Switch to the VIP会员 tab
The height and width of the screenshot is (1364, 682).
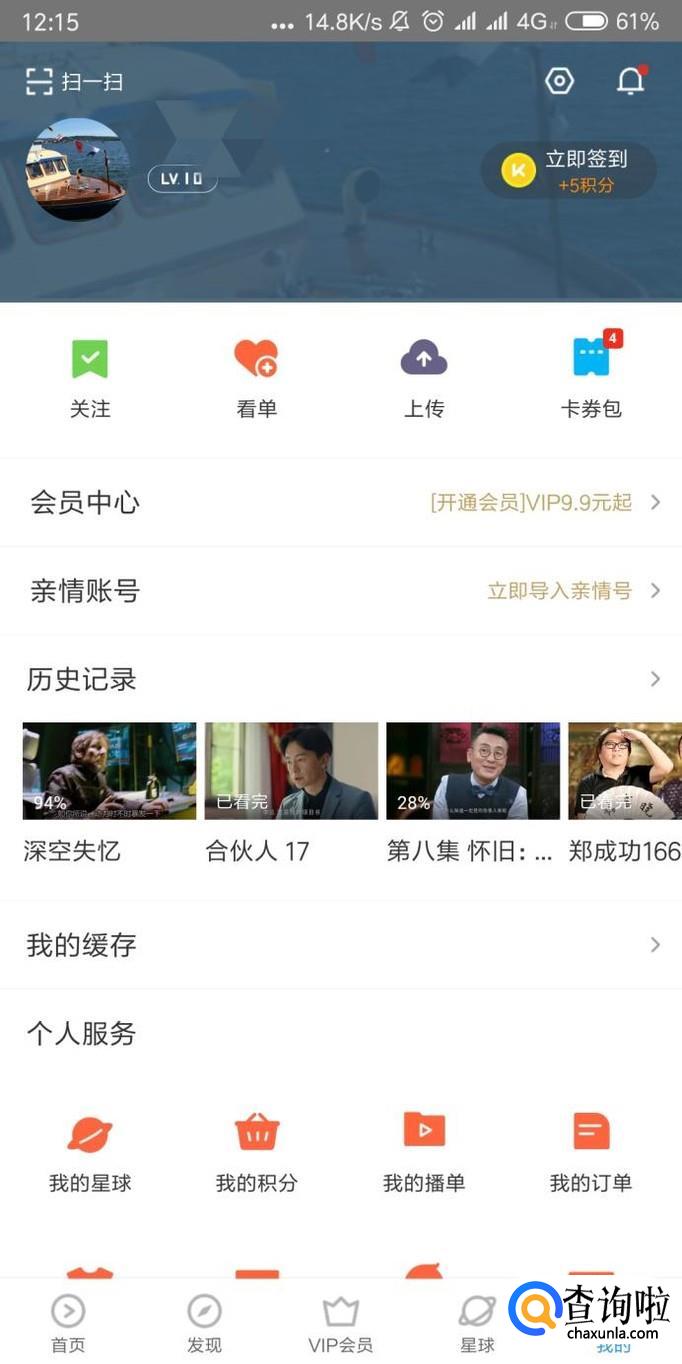pyautogui.click(x=340, y=1323)
